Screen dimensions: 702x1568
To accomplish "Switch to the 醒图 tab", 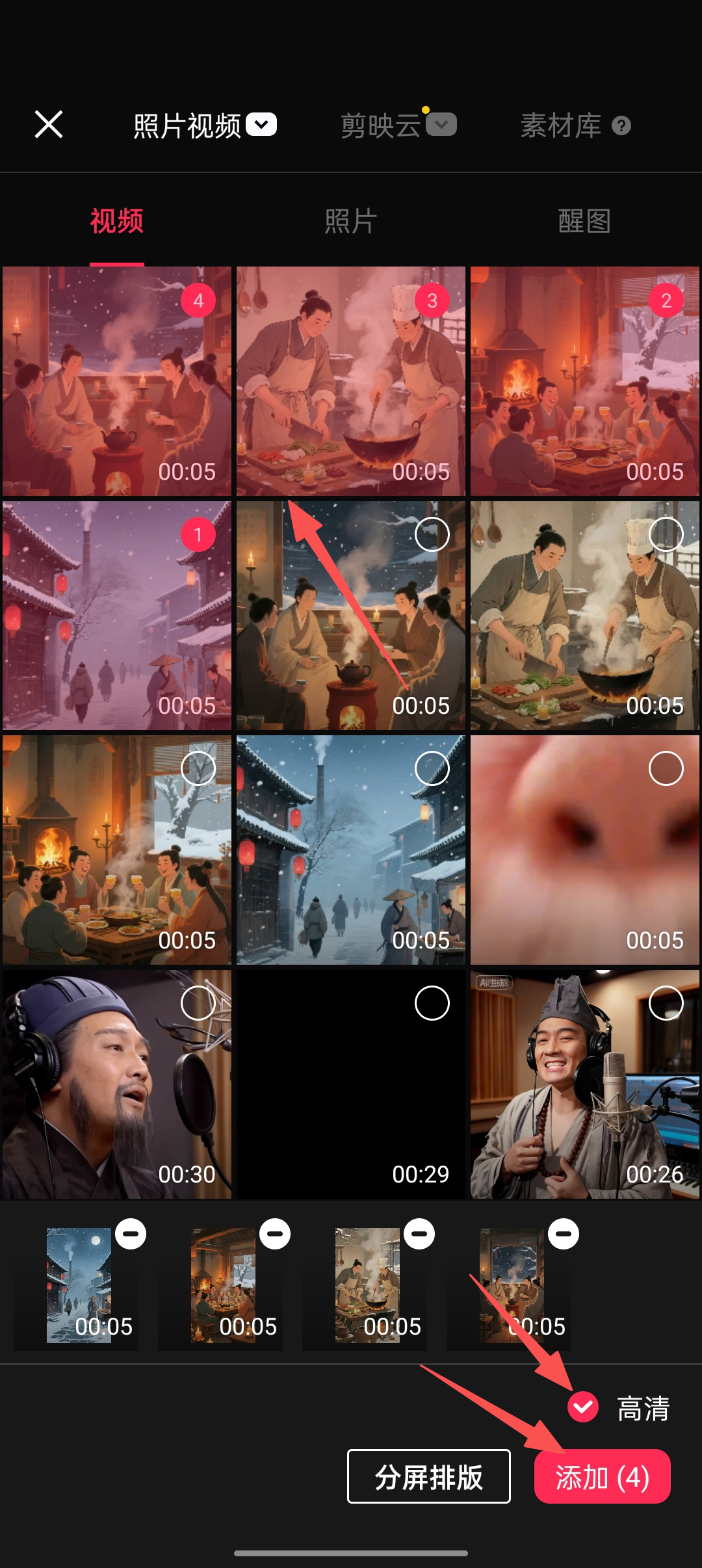I will [584, 221].
